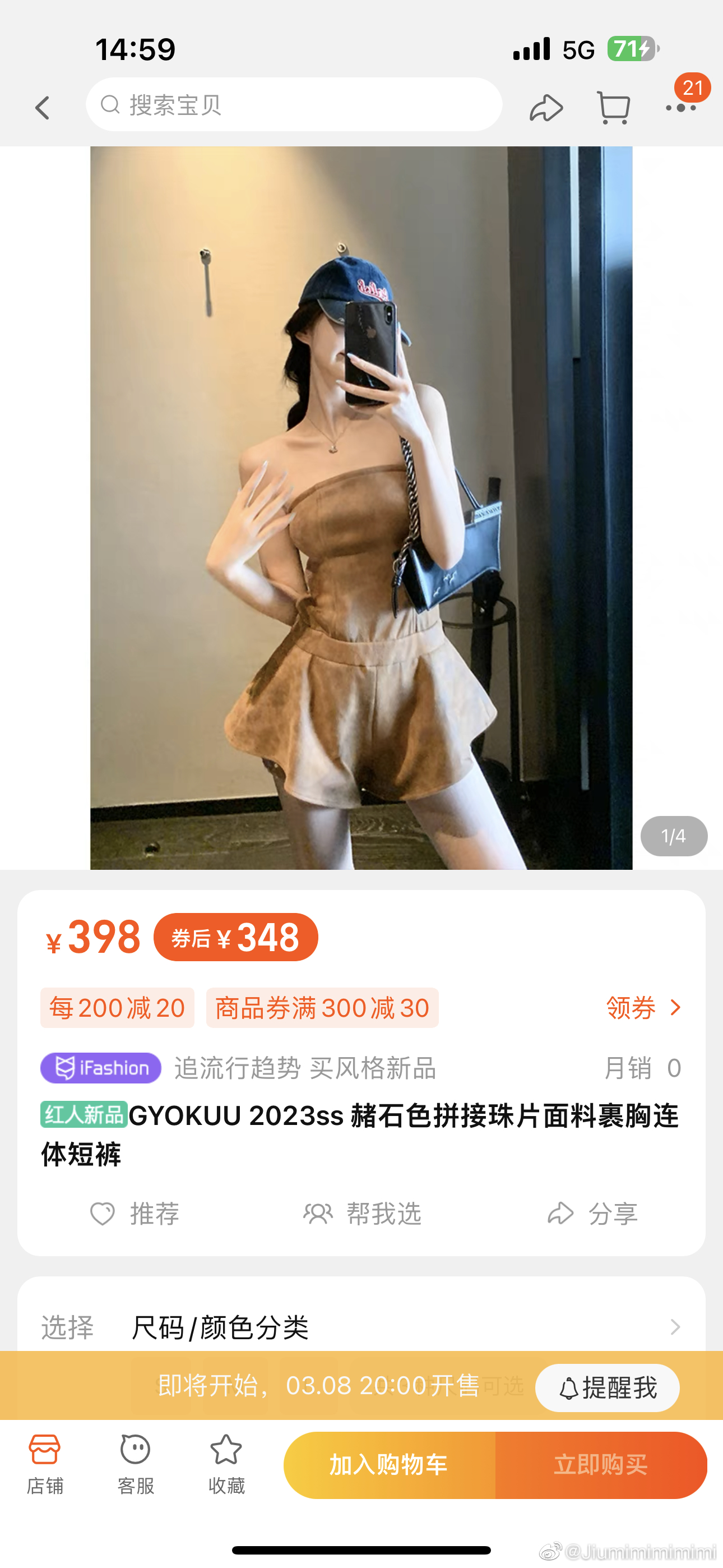
Task: Tap the share arrow icon in top bar
Action: coord(546,106)
